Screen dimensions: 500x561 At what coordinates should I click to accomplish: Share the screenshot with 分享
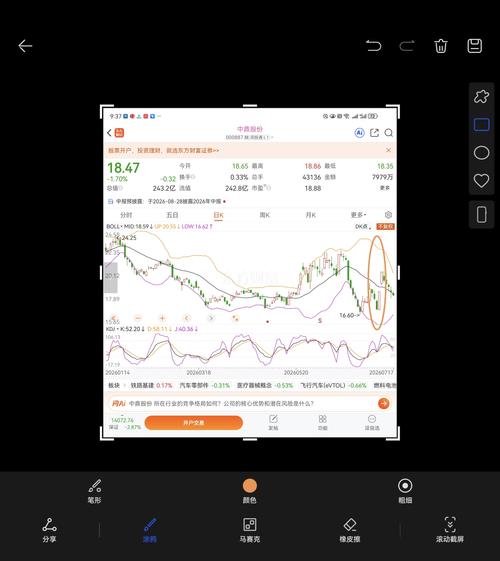tap(49, 530)
